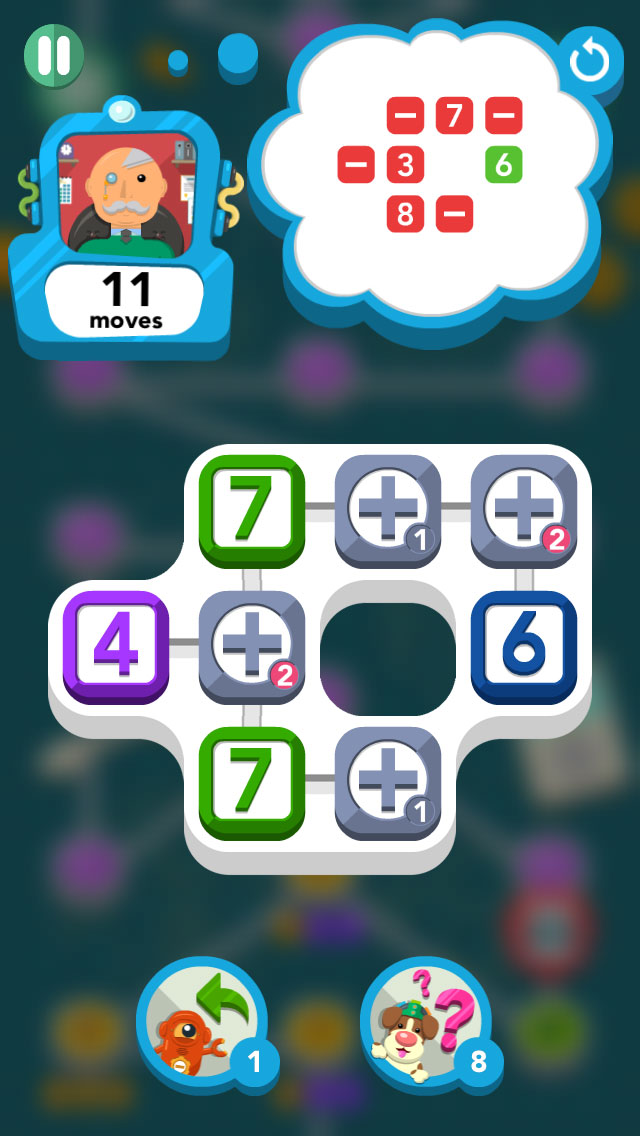Tap the plus tile beside purple 4

(252, 647)
